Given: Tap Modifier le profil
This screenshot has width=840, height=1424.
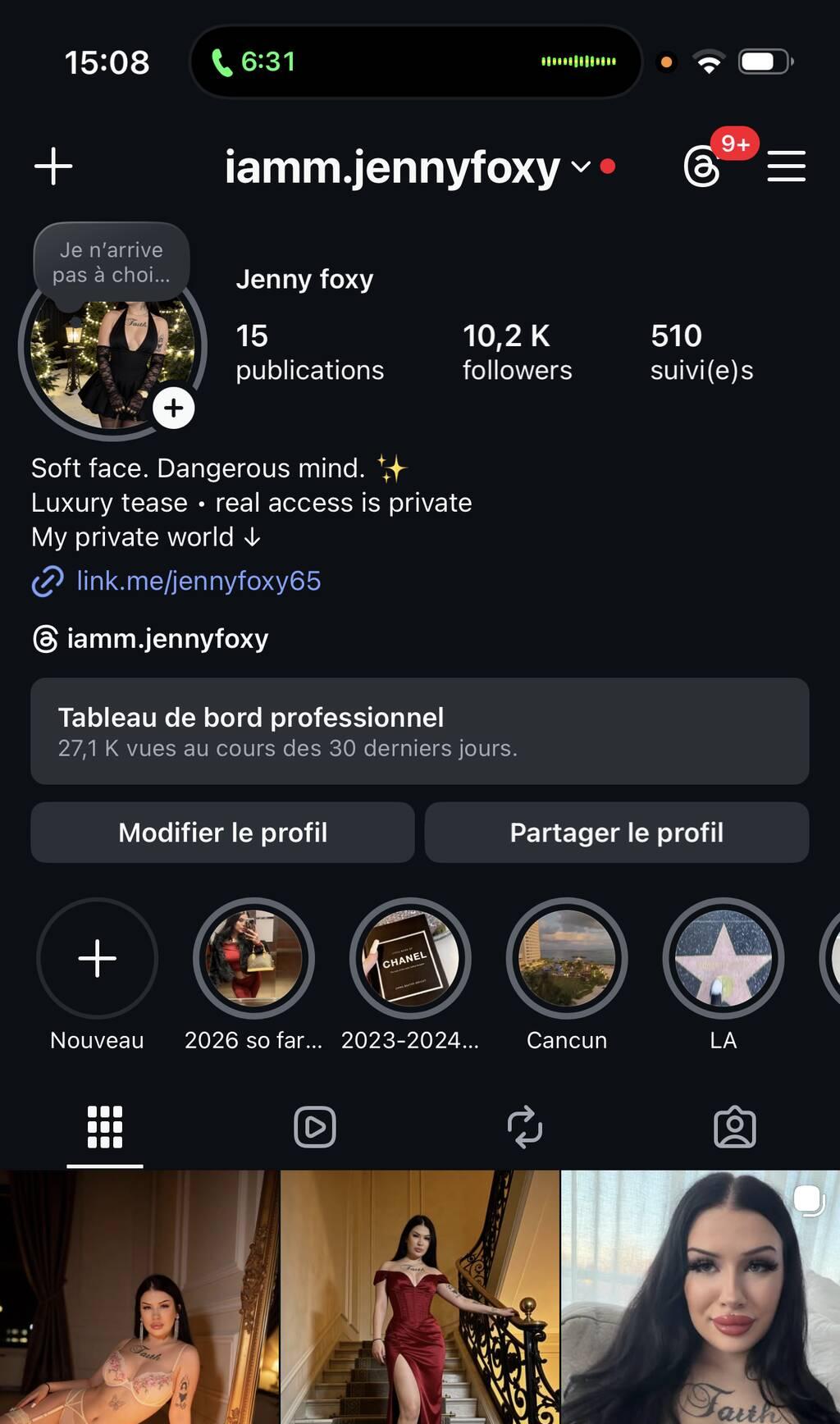Looking at the screenshot, I should 222,833.
